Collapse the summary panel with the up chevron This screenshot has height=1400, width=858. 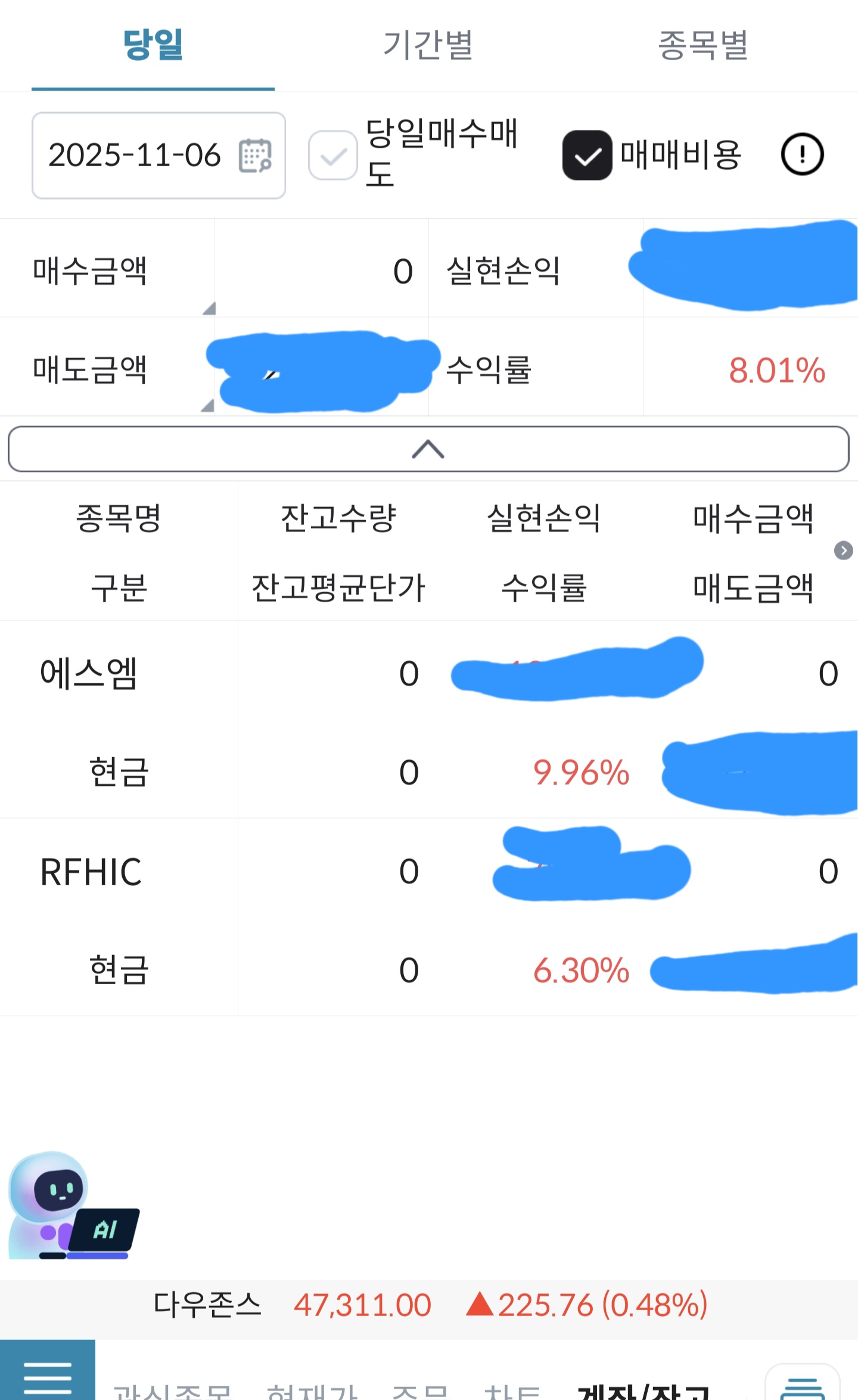[x=428, y=450]
